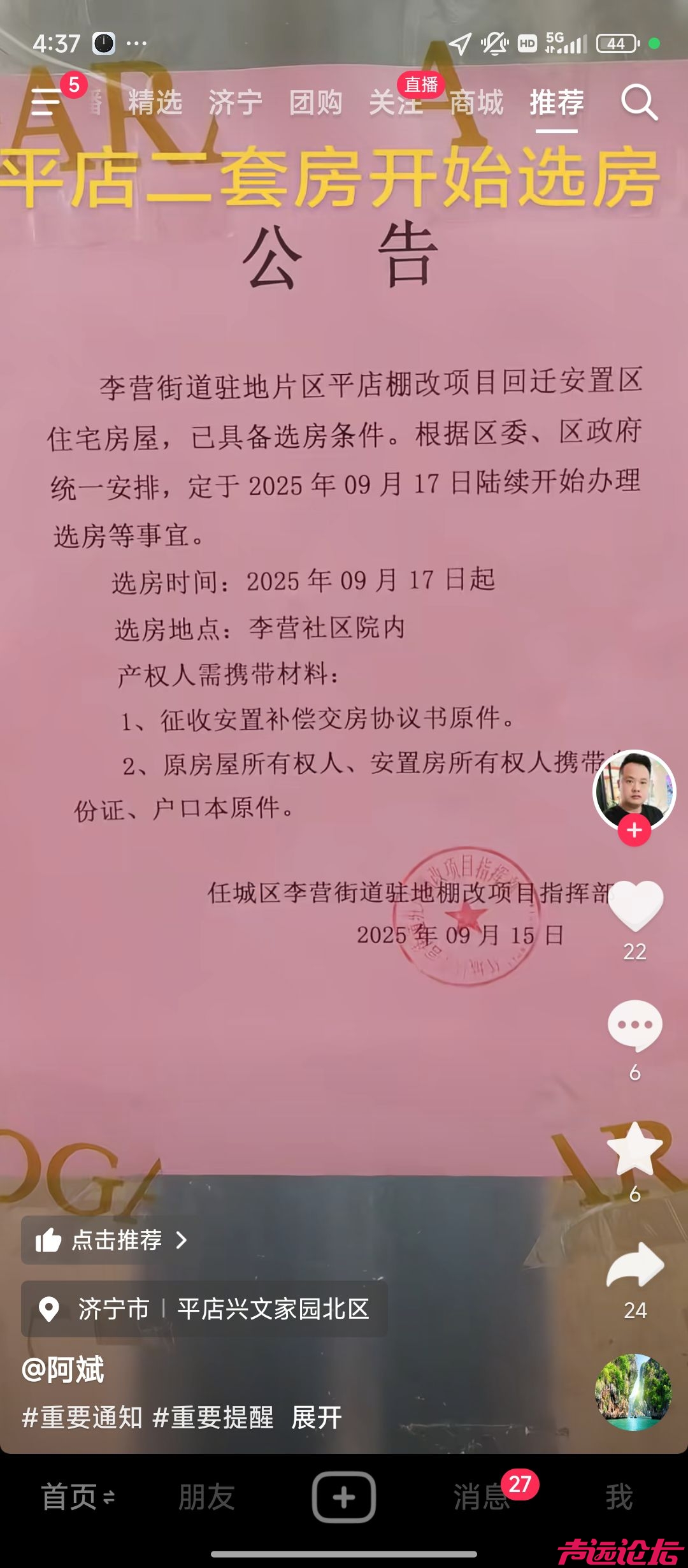This screenshot has height=1568, width=688.
Task: Open the spinning music disc
Action: (x=633, y=1392)
